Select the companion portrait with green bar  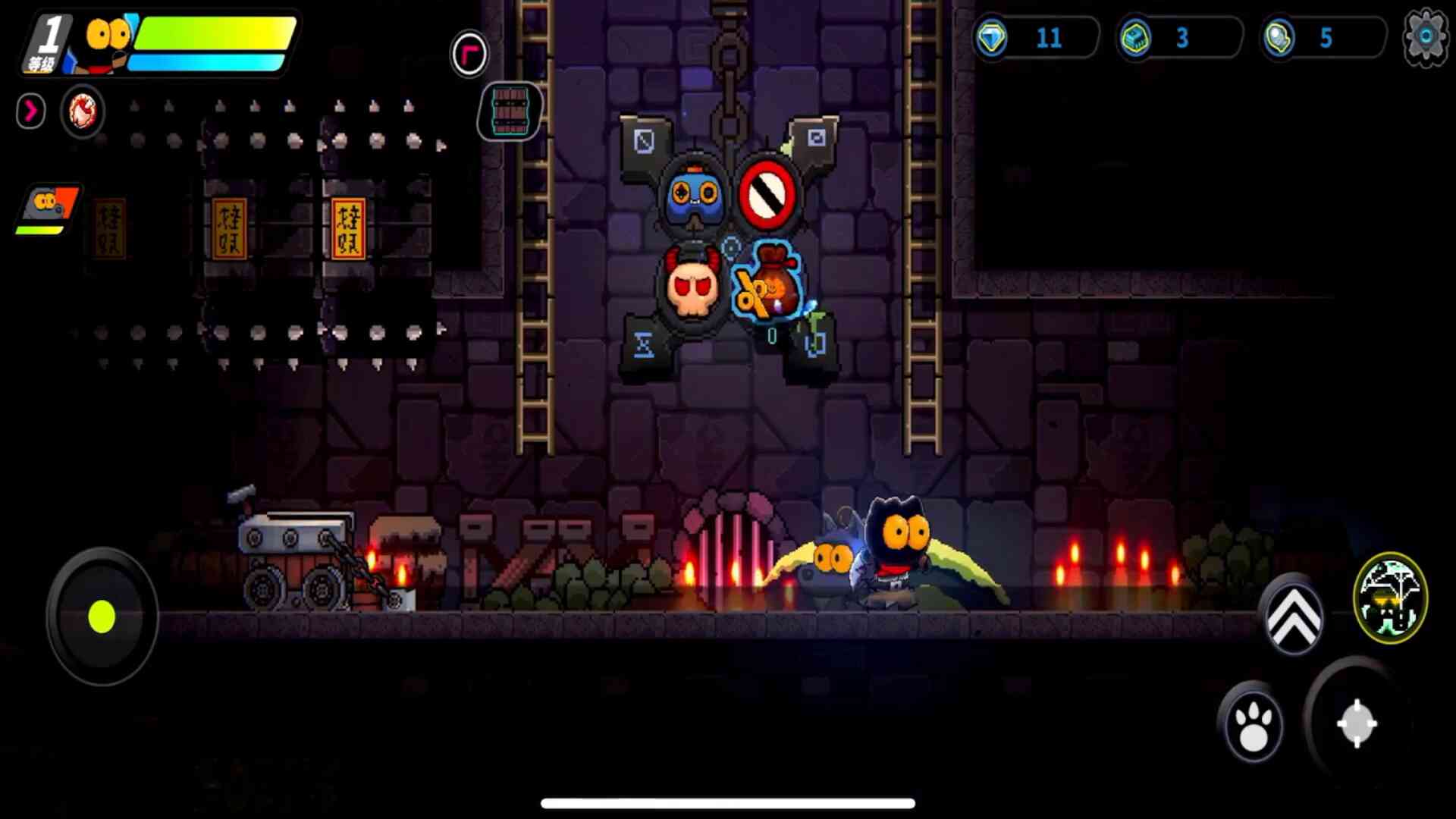(49, 209)
